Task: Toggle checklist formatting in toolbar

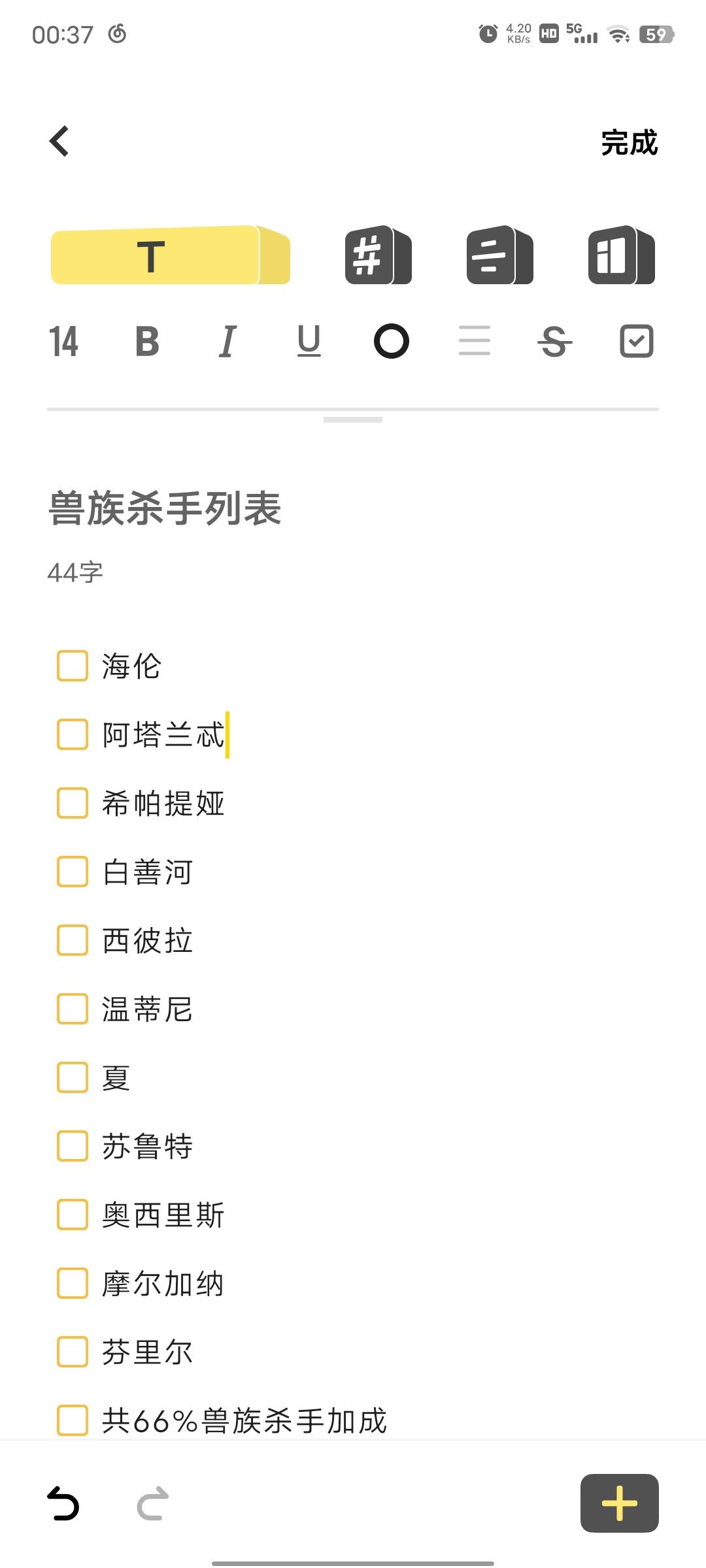Action: (636, 342)
